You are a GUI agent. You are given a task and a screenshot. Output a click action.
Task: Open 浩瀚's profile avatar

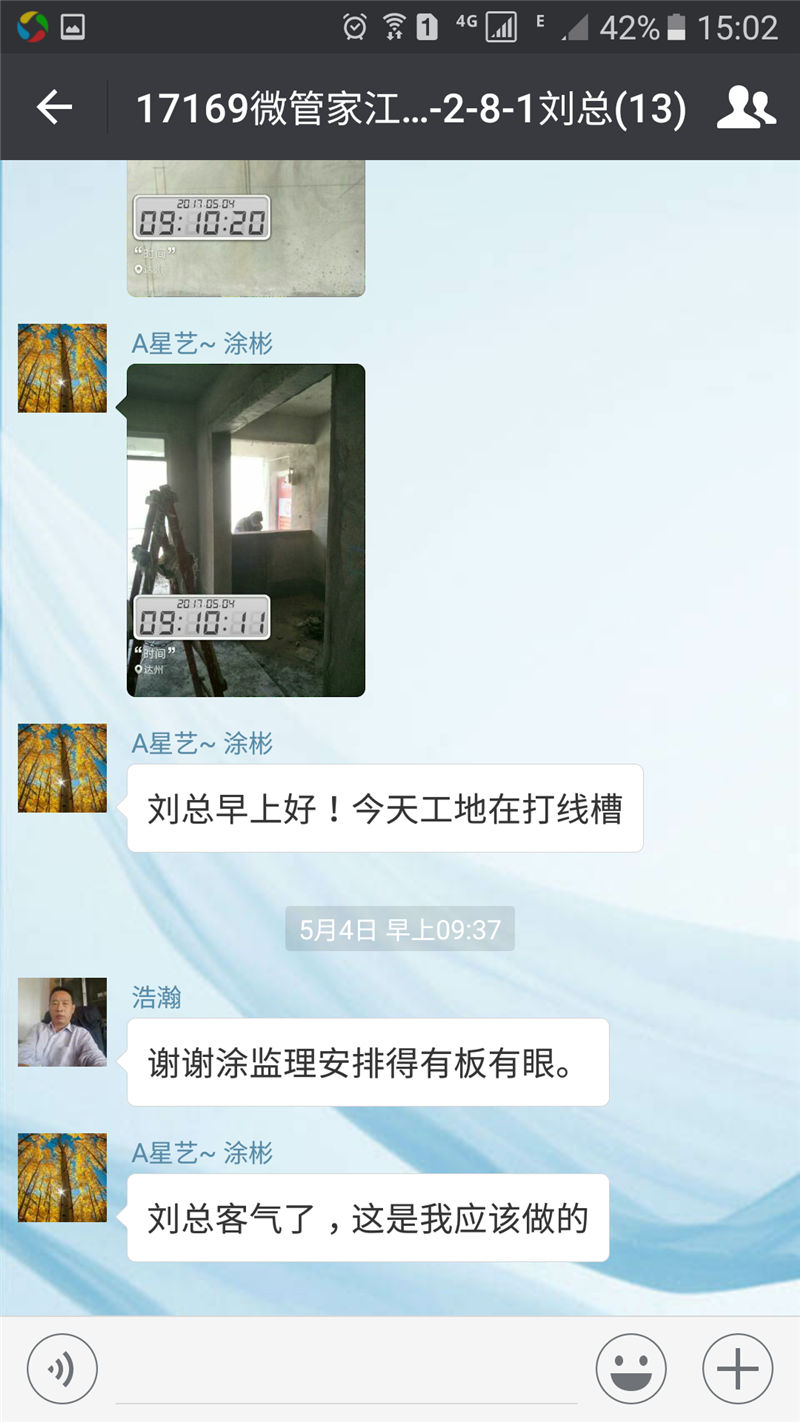62,1022
